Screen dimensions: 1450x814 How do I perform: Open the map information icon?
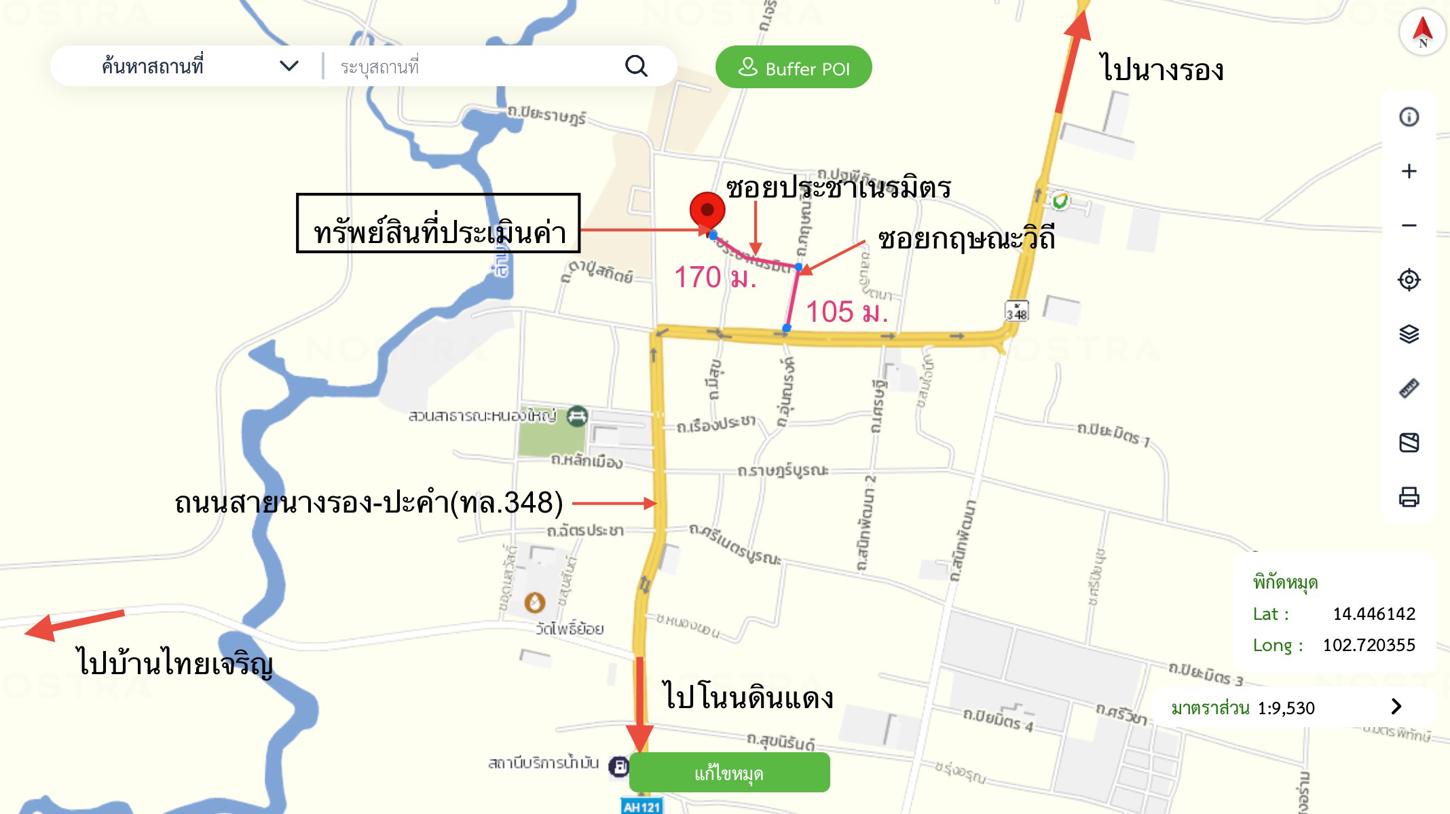[x=1409, y=117]
